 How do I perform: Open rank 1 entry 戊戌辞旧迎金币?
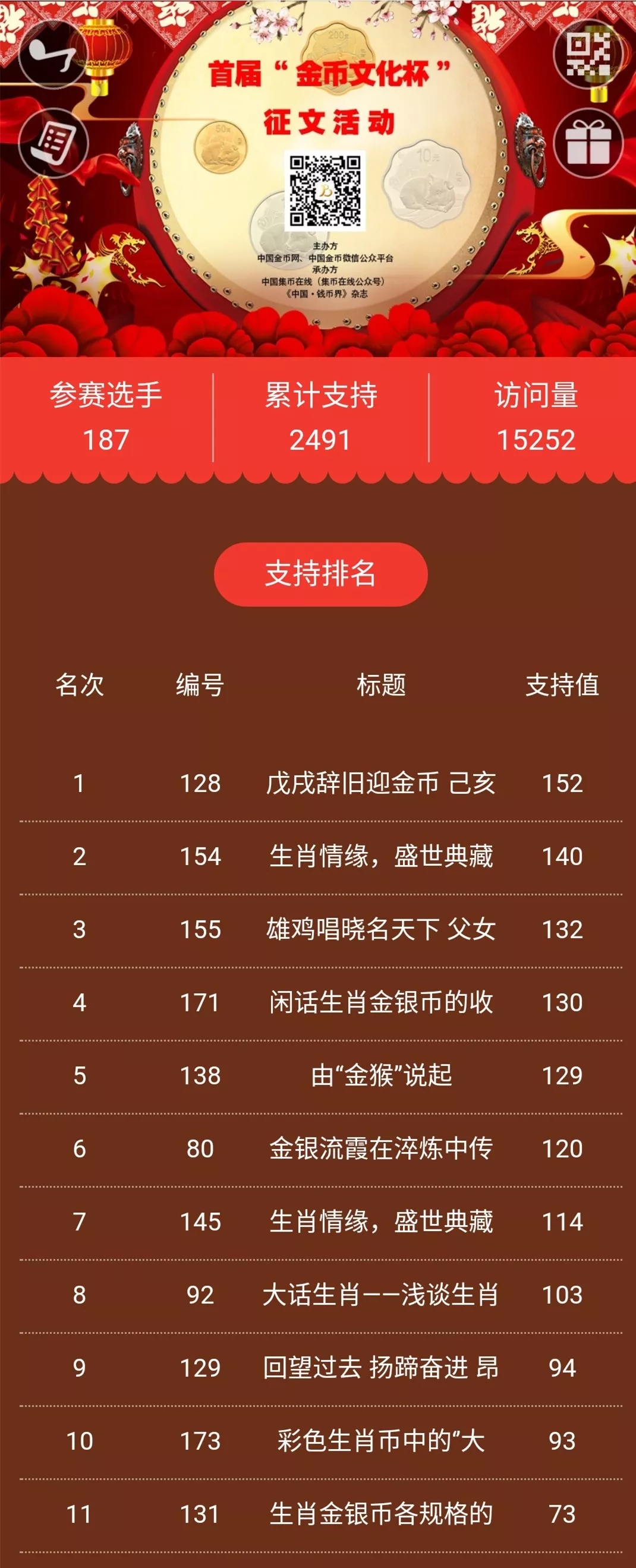[x=381, y=783]
